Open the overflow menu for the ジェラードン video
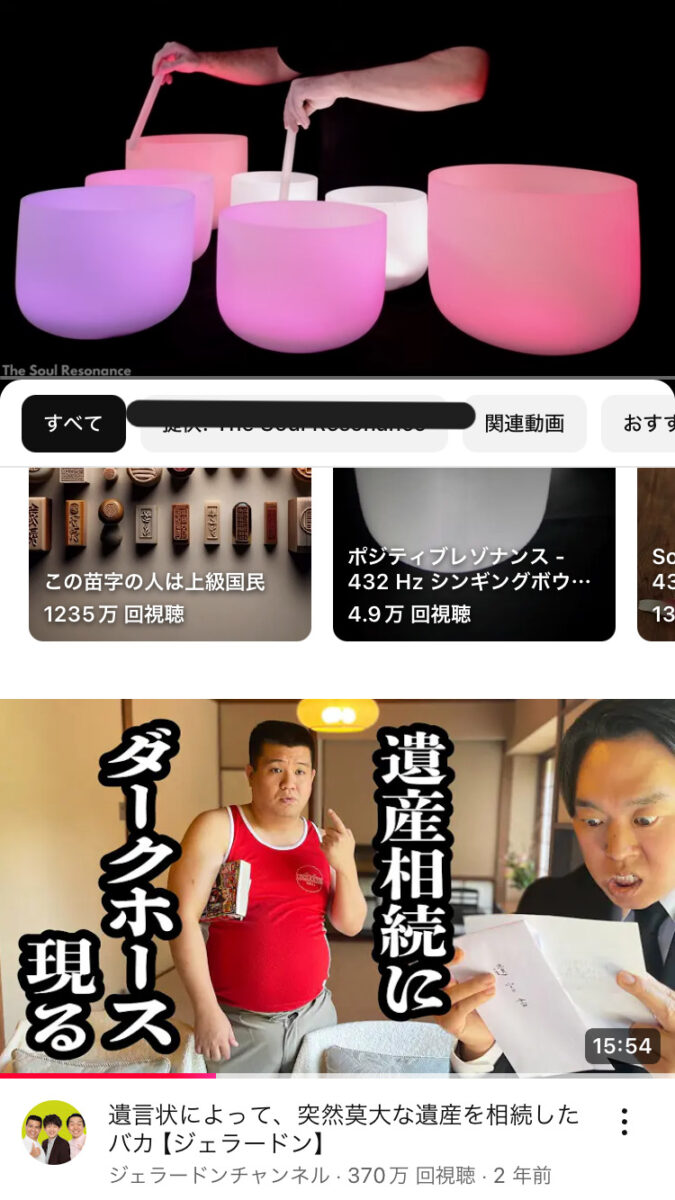Viewport: 675px width, 1200px height. 624,1121
